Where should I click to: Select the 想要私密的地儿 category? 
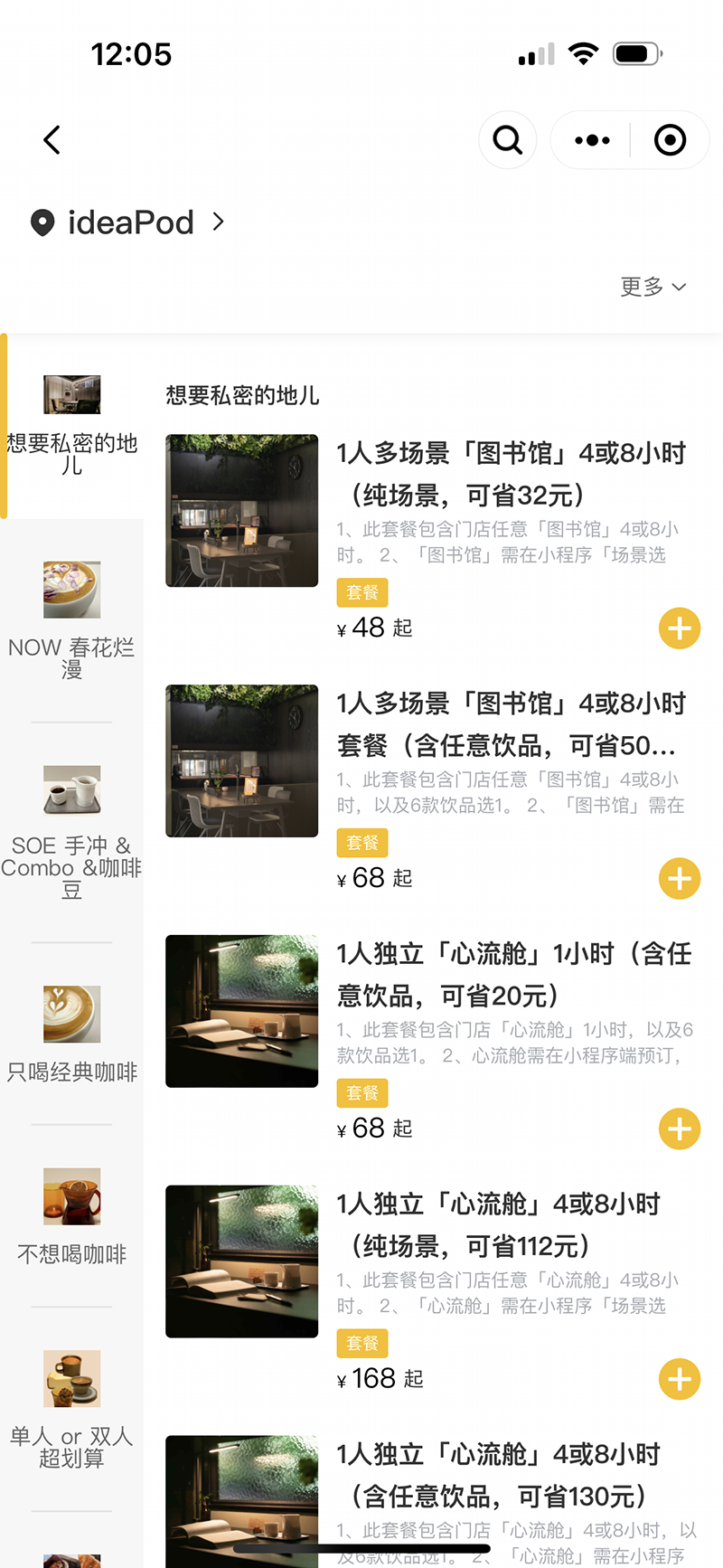72,426
